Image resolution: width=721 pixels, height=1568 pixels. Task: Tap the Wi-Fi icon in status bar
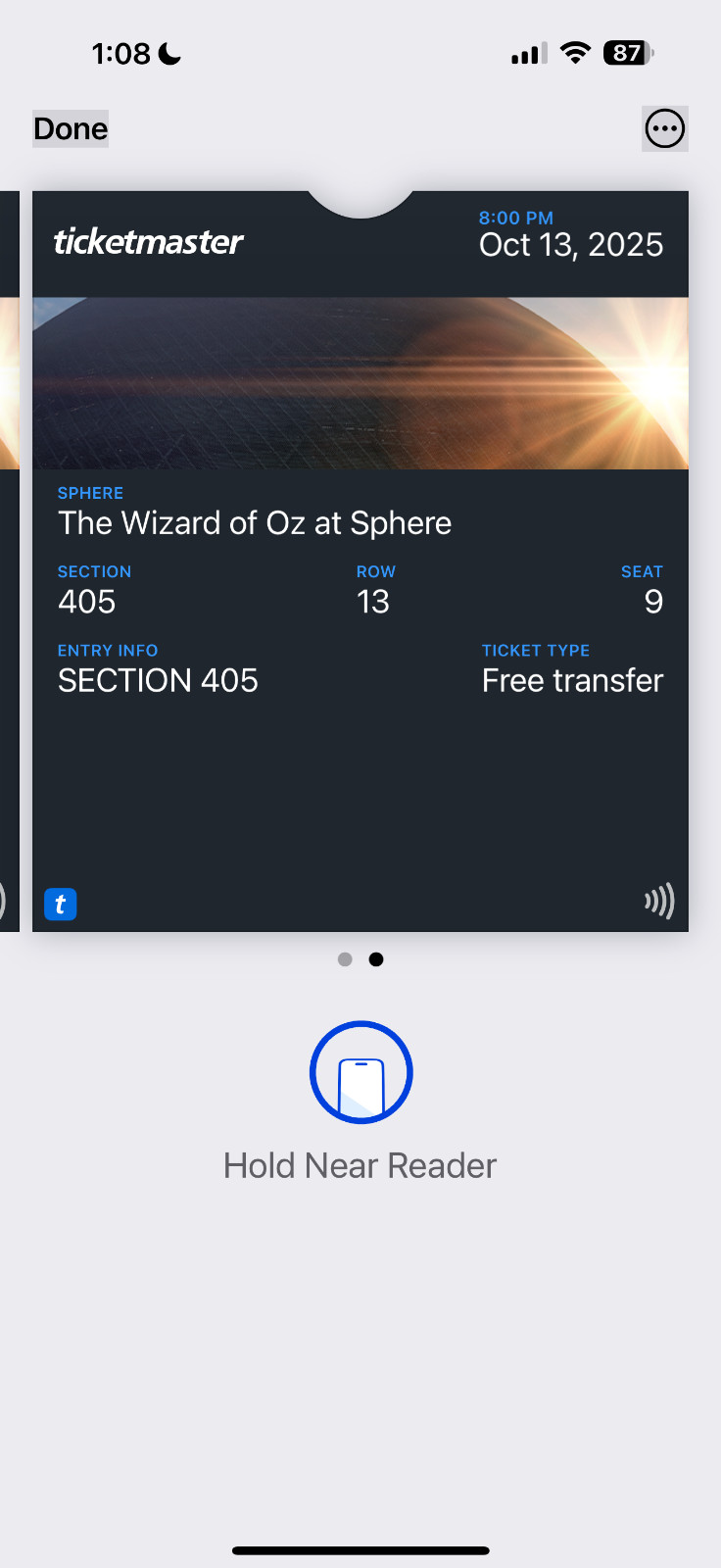pos(574,54)
